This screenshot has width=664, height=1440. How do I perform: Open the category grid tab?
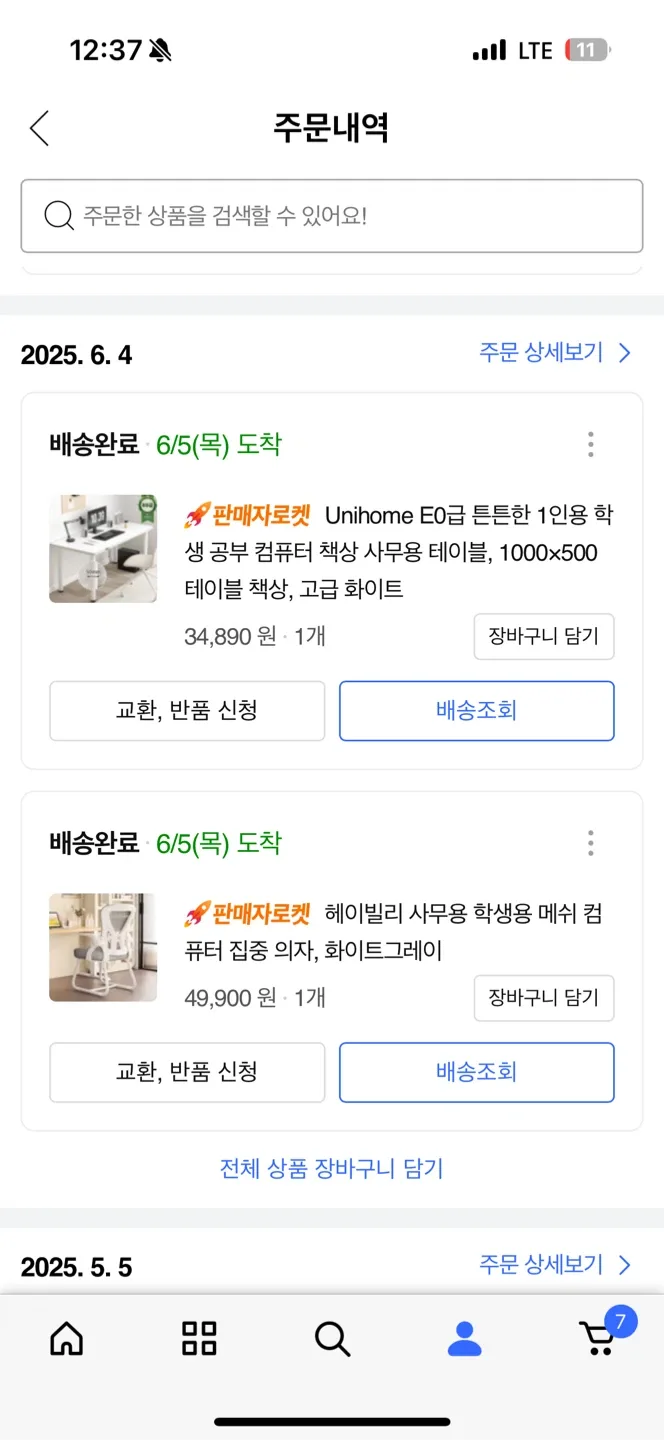199,1338
